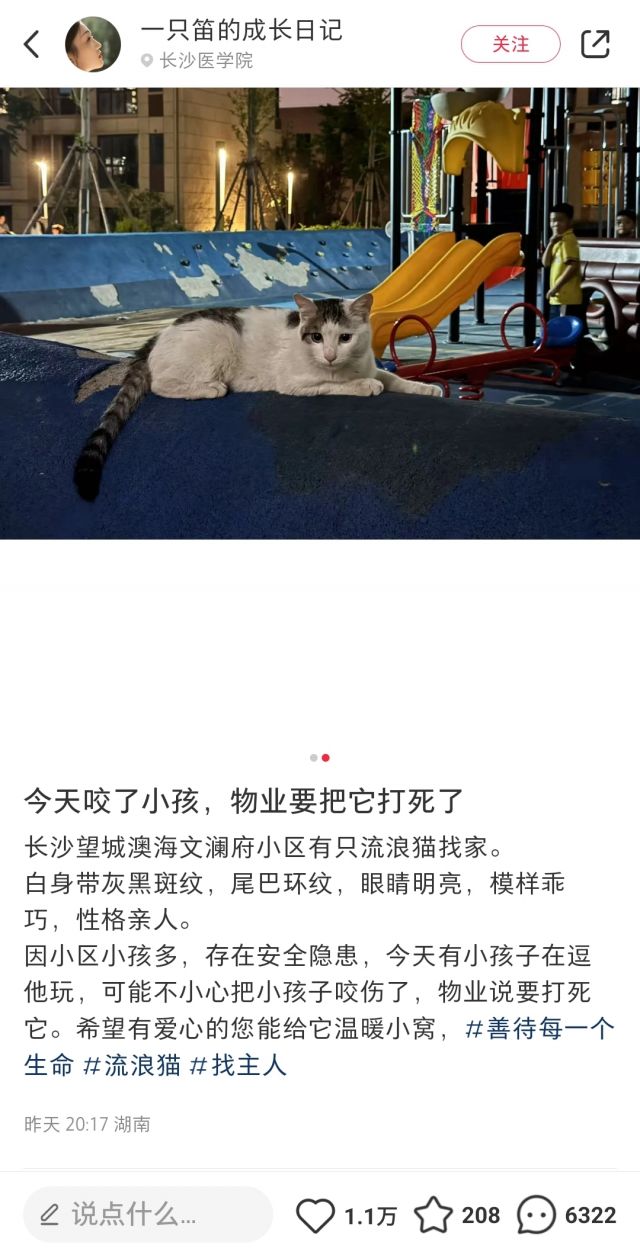Viewport: 640px width, 1258px height.
Task: Share this post
Action: pos(595,44)
